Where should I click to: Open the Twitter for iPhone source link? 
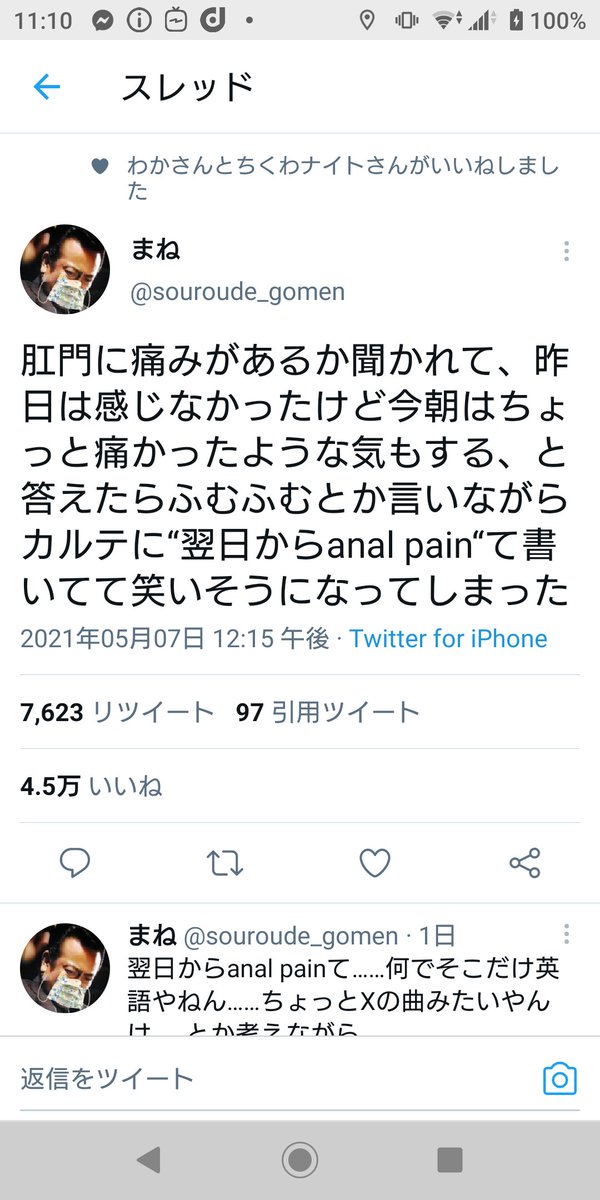tap(448, 639)
